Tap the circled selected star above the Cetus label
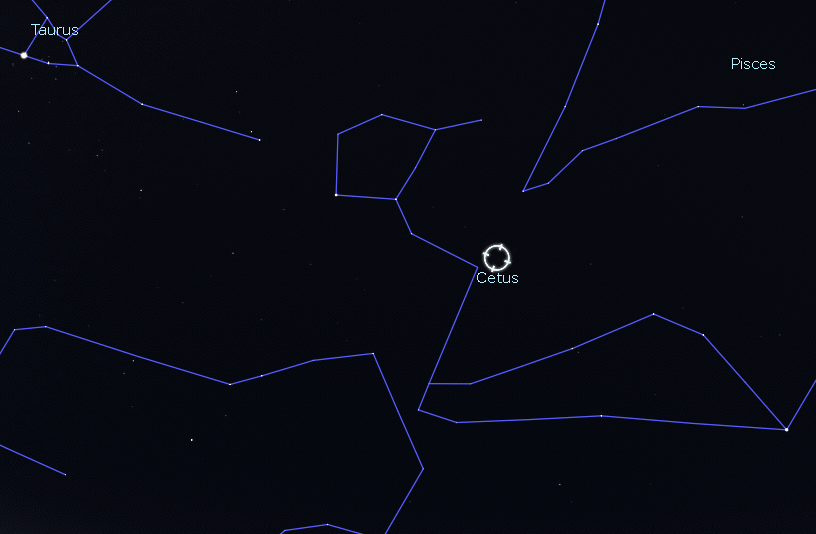This screenshot has width=816, height=534. click(497, 256)
